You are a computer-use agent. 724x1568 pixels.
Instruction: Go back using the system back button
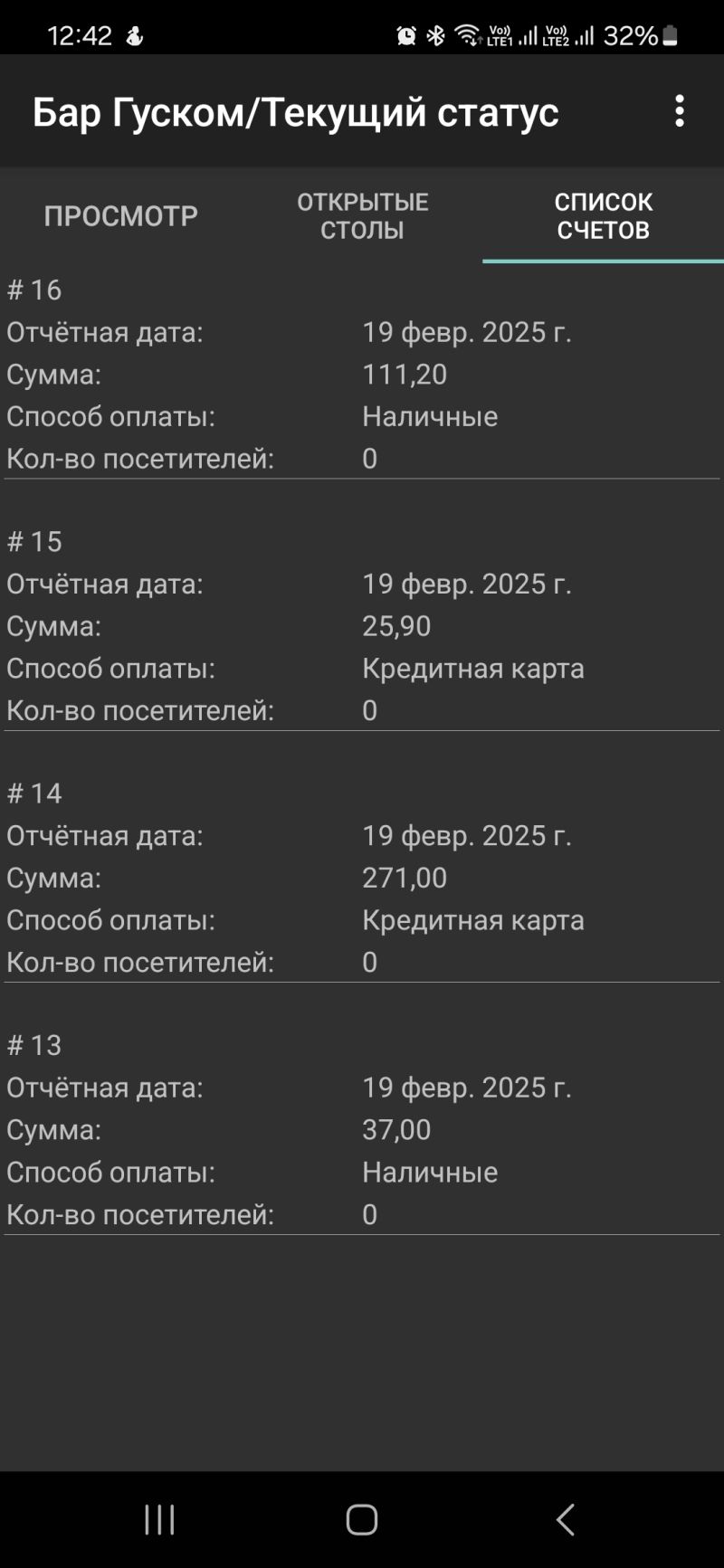(565, 1520)
